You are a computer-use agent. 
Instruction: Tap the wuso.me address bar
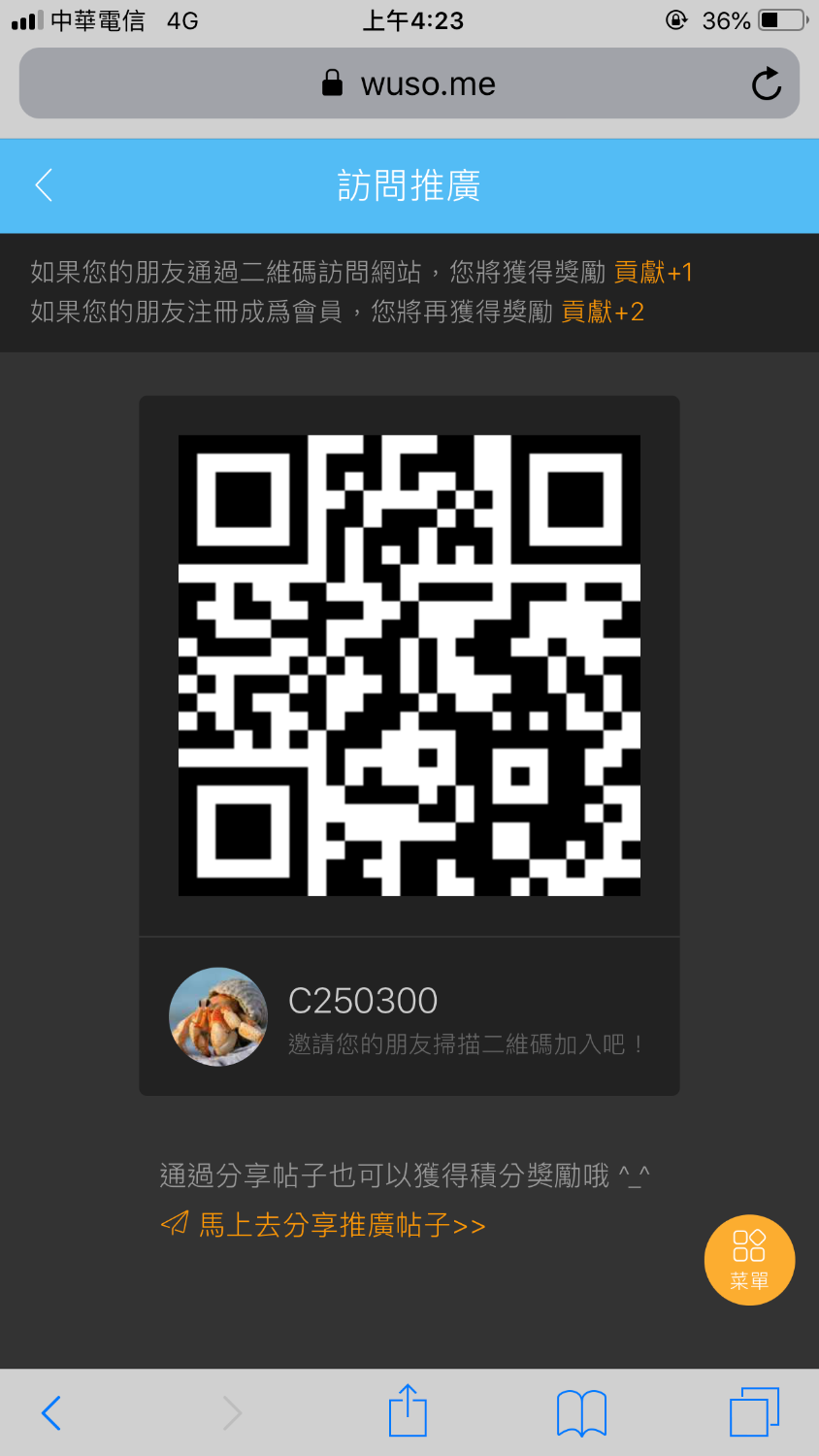(x=408, y=84)
